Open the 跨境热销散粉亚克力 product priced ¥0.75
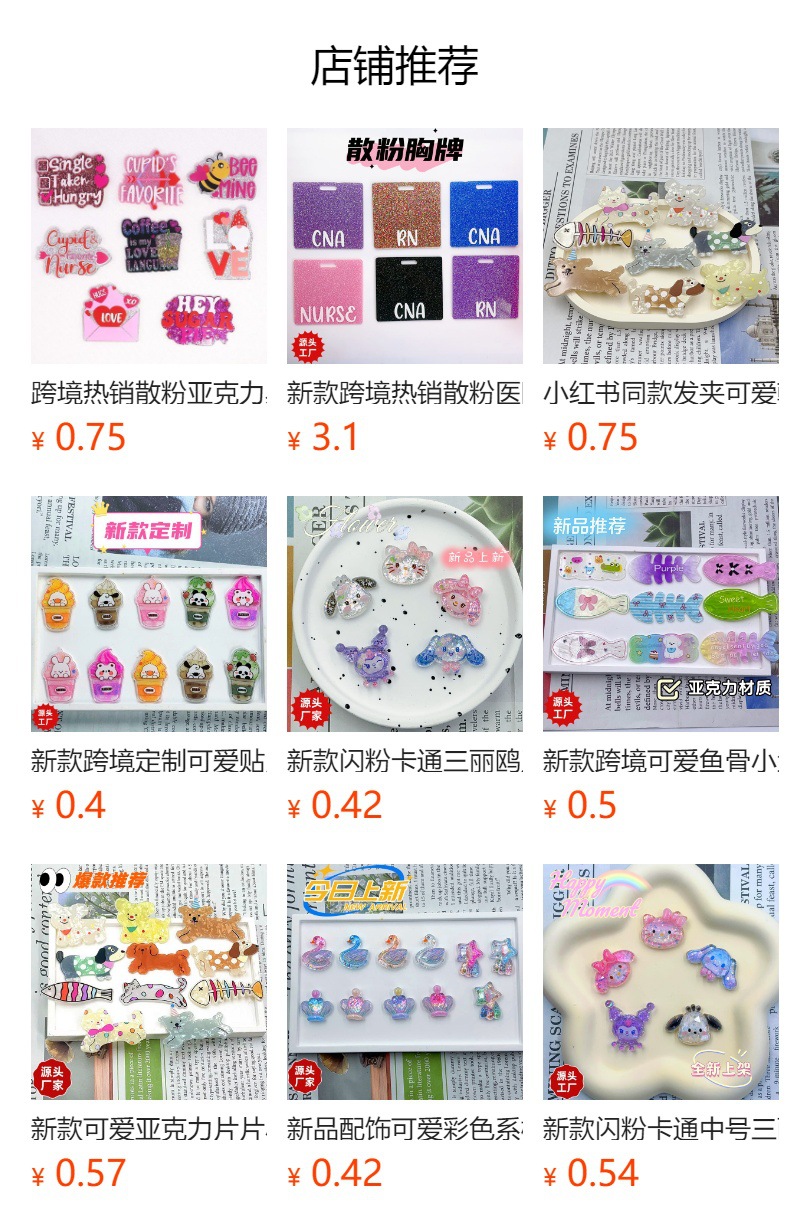The image size is (790, 1232). pyautogui.click(x=148, y=246)
